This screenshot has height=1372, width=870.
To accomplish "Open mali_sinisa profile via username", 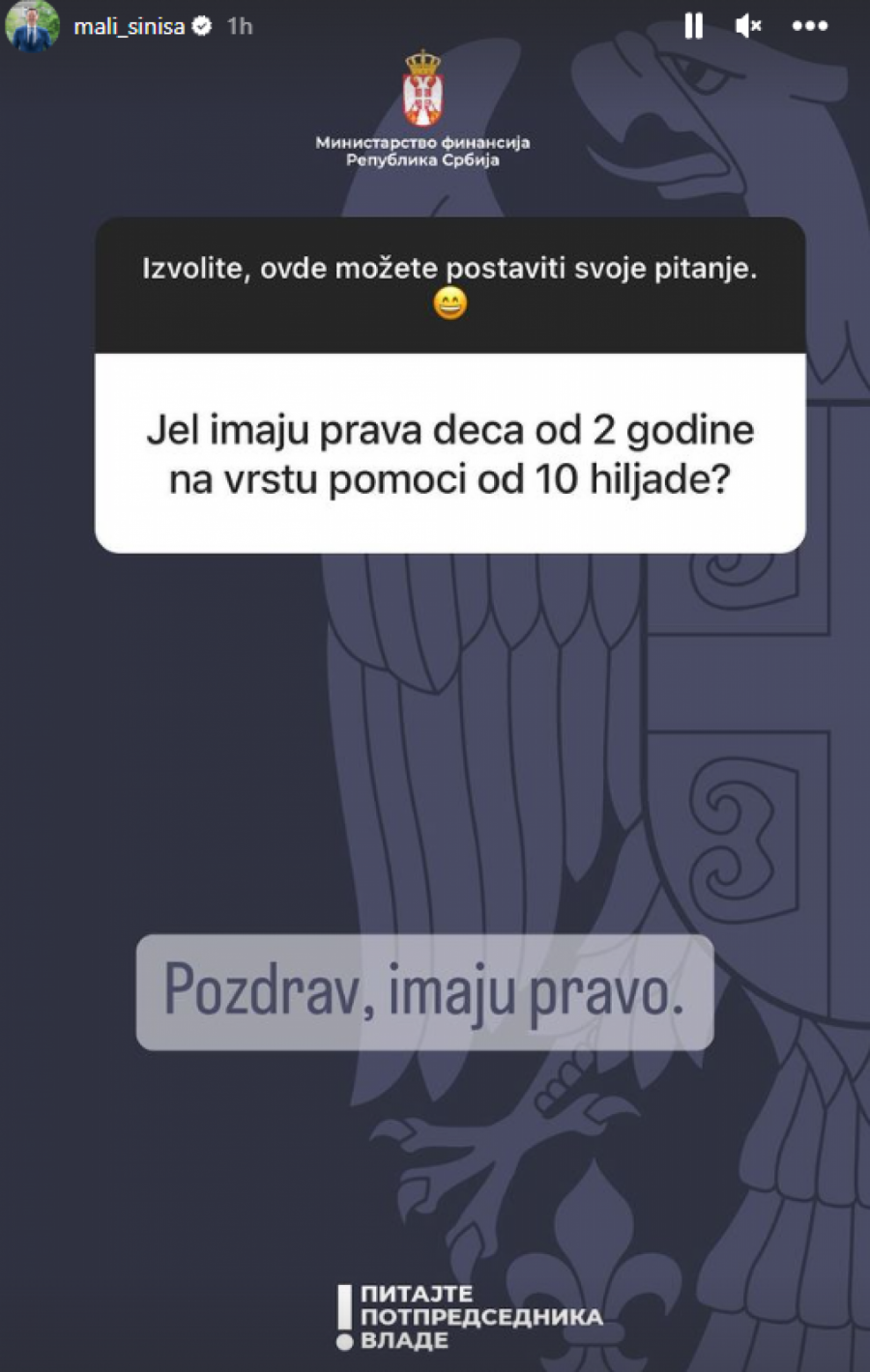I will [129, 27].
